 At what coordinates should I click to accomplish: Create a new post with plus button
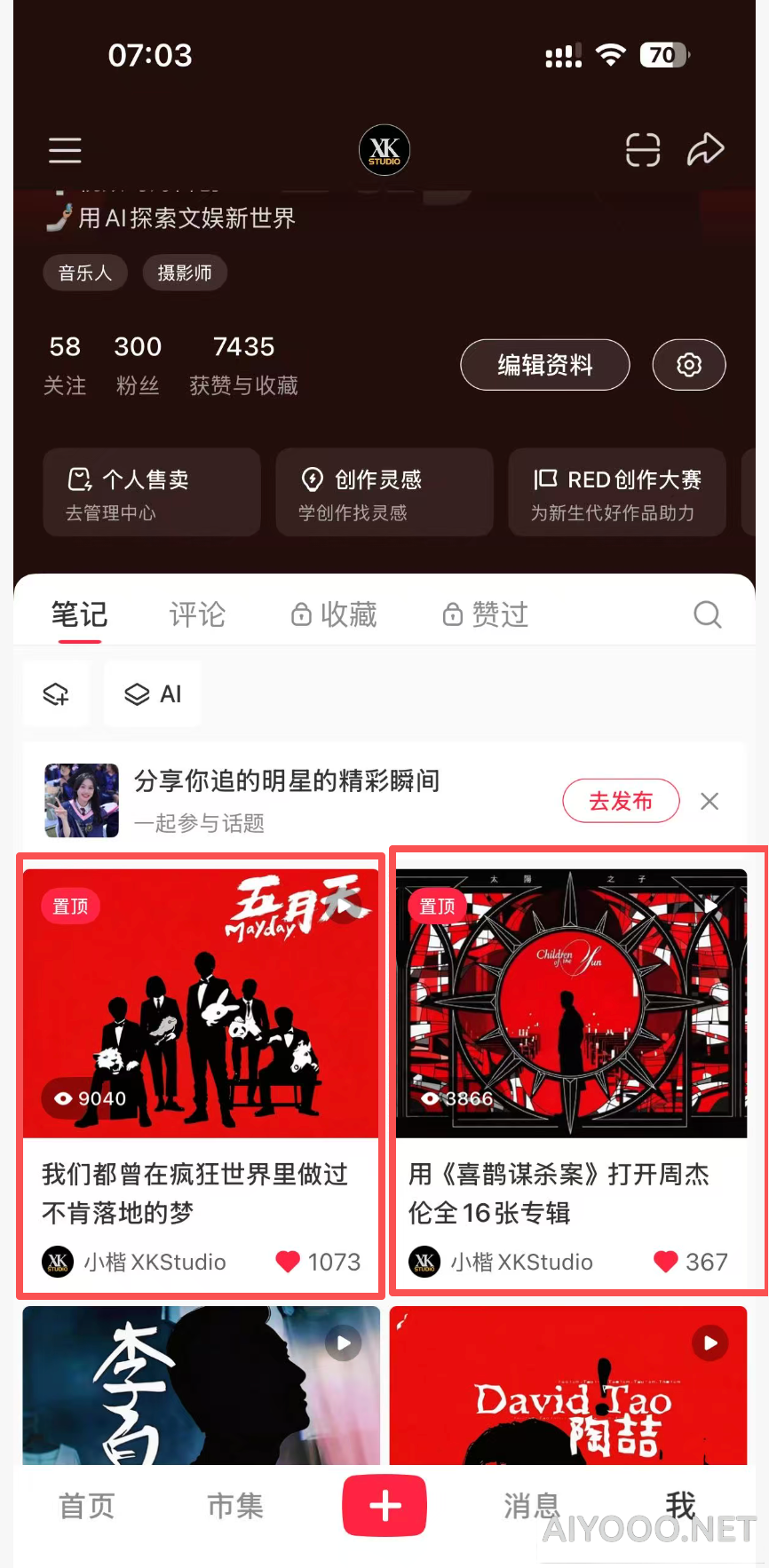point(384,1506)
